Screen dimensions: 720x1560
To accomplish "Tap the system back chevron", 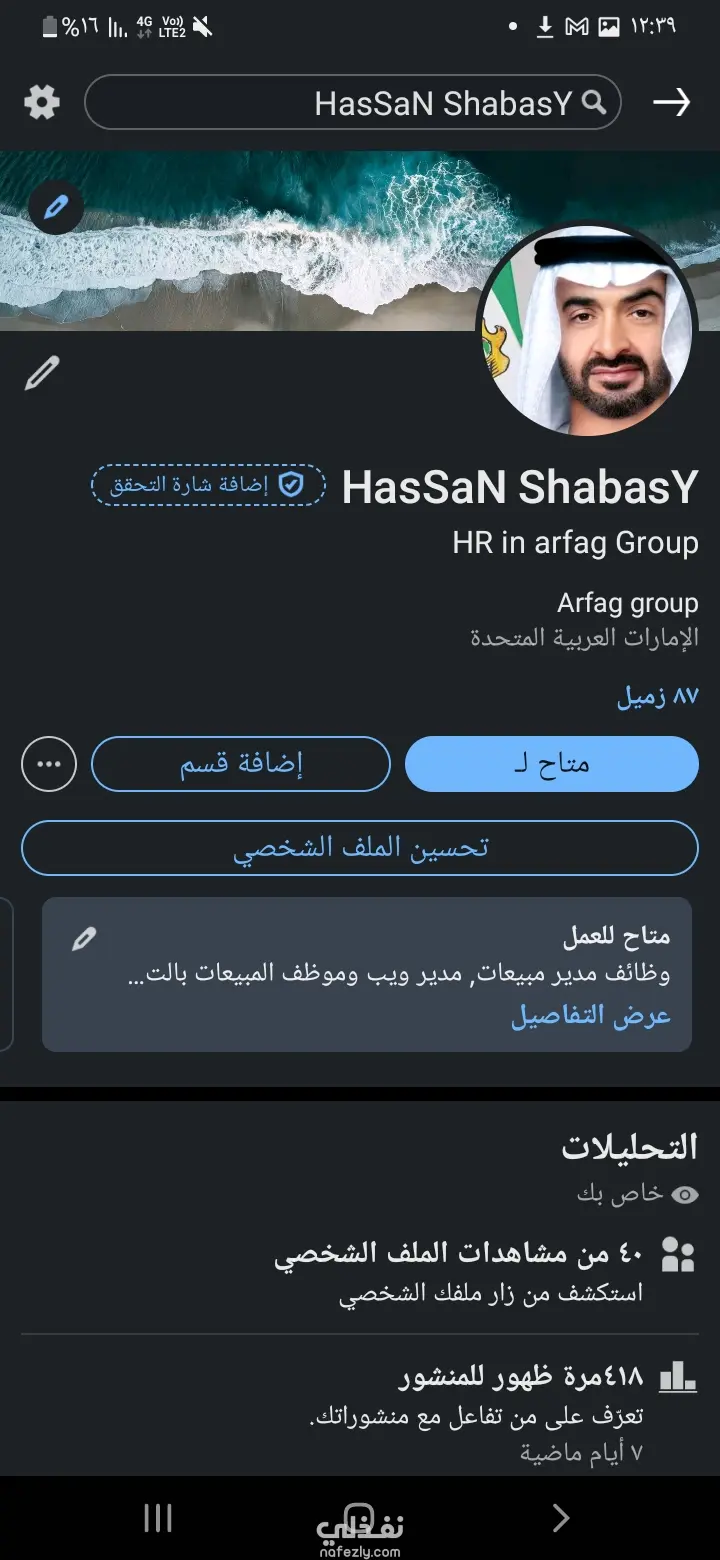I will coord(561,1518).
